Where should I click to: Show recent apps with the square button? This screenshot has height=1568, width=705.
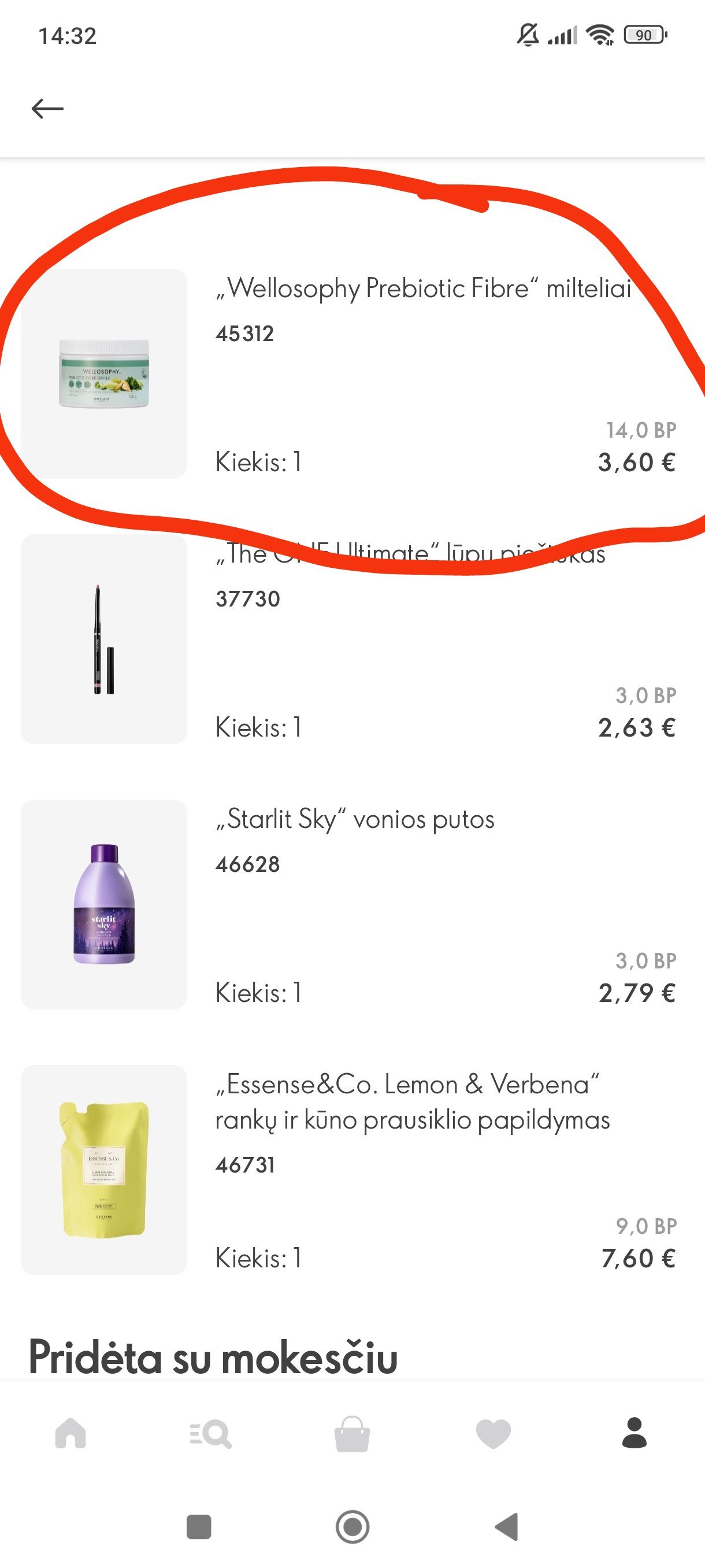(x=199, y=1526)
